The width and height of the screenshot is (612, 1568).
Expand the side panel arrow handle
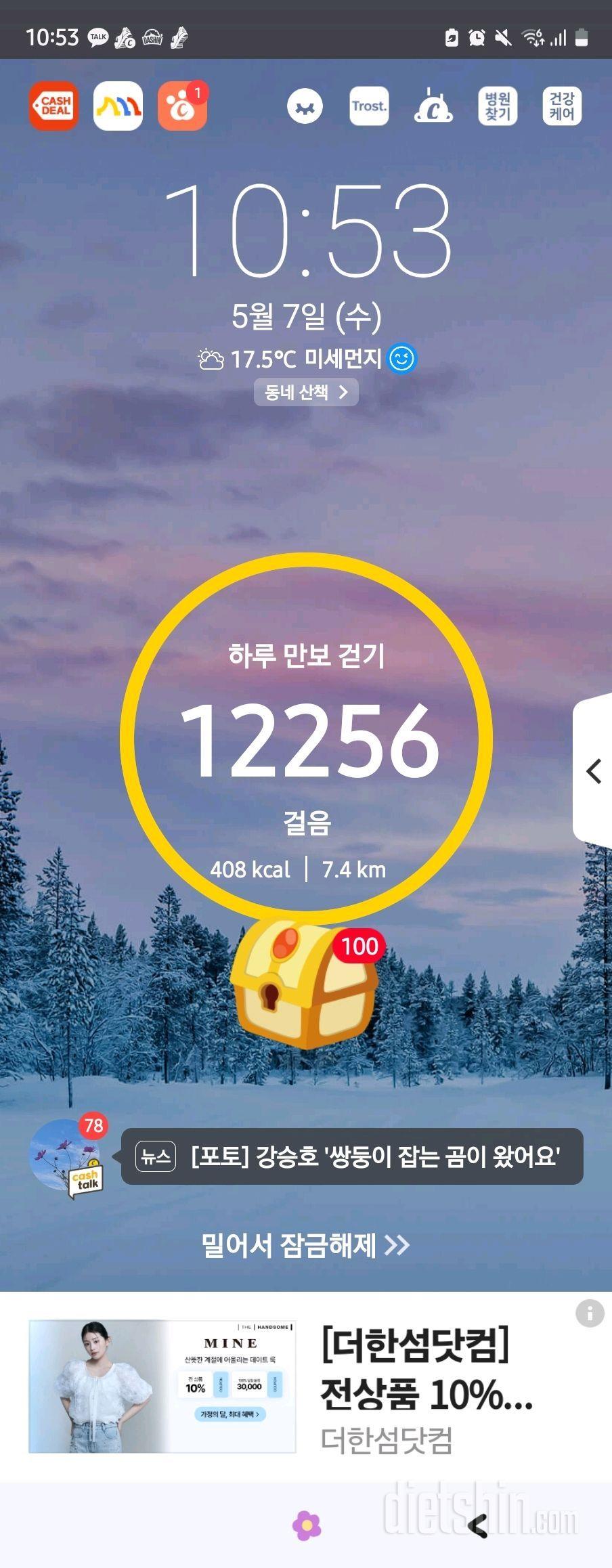[594, 771]
